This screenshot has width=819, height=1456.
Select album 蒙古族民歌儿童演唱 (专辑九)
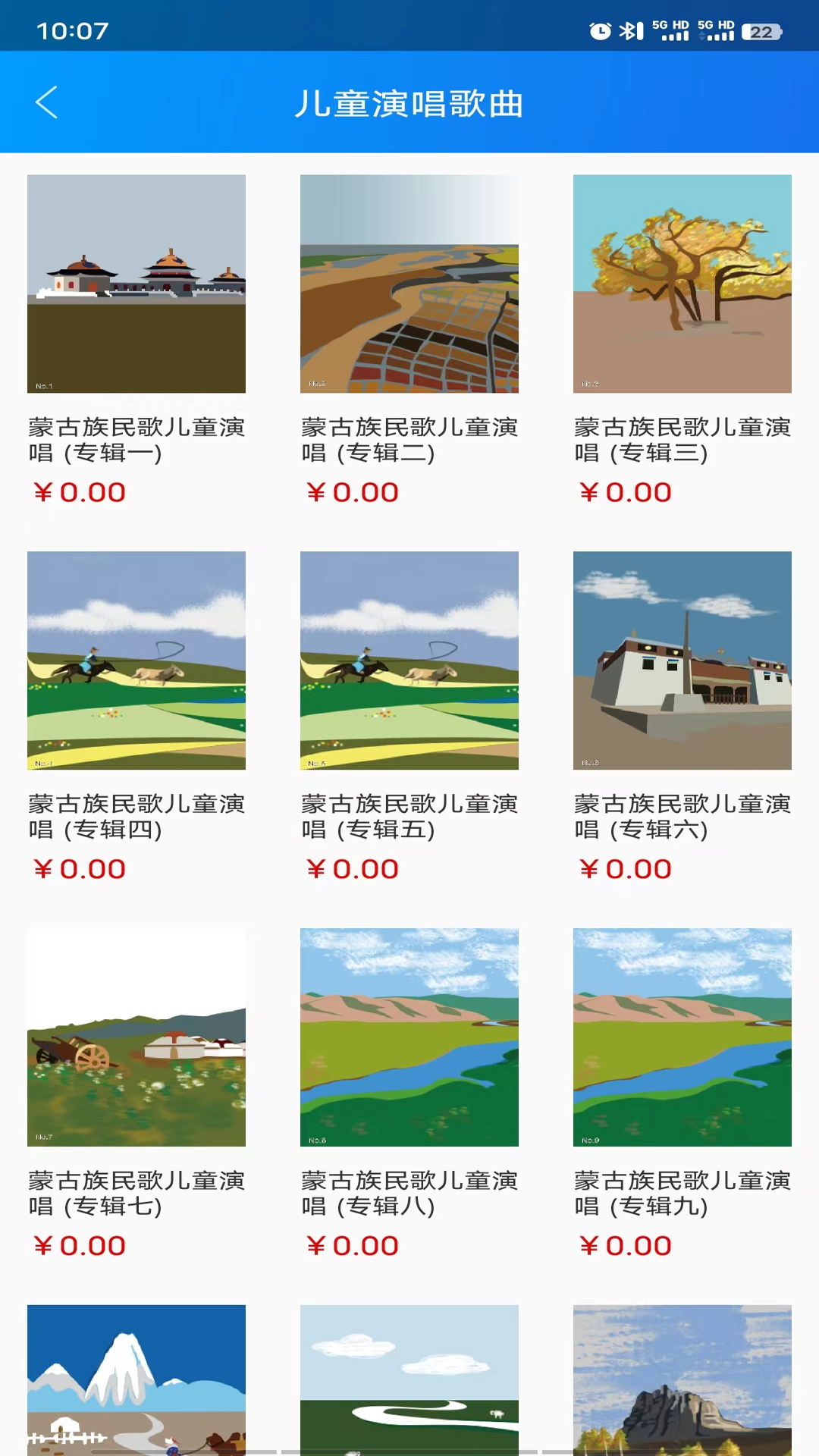click(x=682, y=1037)
